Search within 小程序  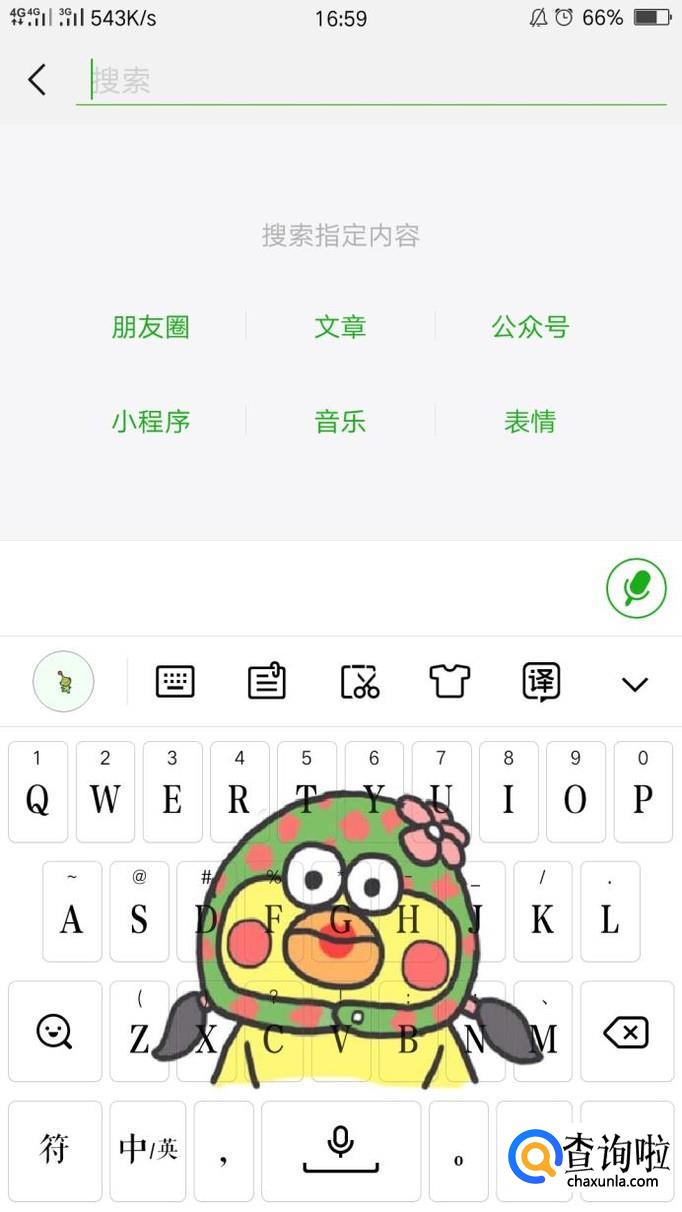pos(150,422)
